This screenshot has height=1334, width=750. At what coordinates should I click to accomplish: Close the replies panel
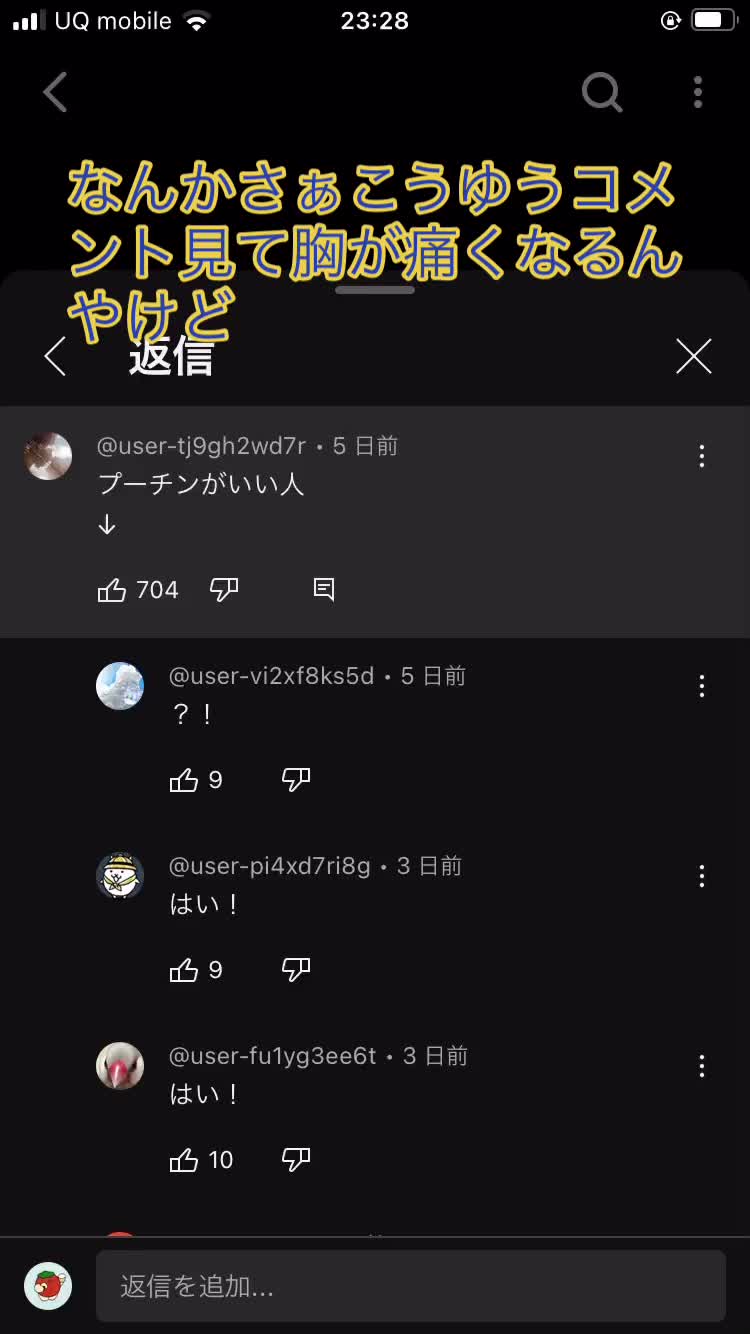pyautogui.click(x=693, y=356)
